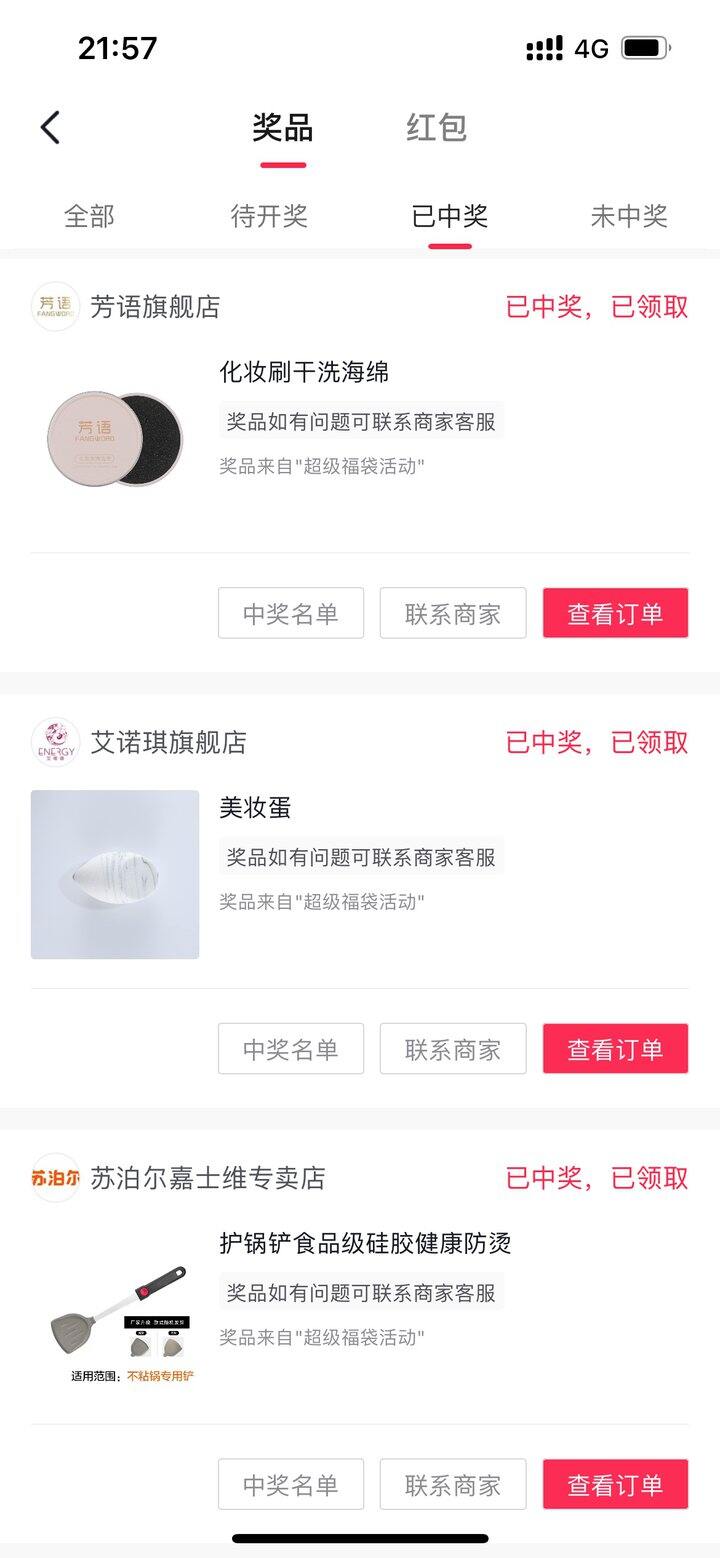Tap 查看订单 for the 化妆刷干洗海绵 prize
This screenshot has width=720, height=1558.
click(x=614, y=613)
